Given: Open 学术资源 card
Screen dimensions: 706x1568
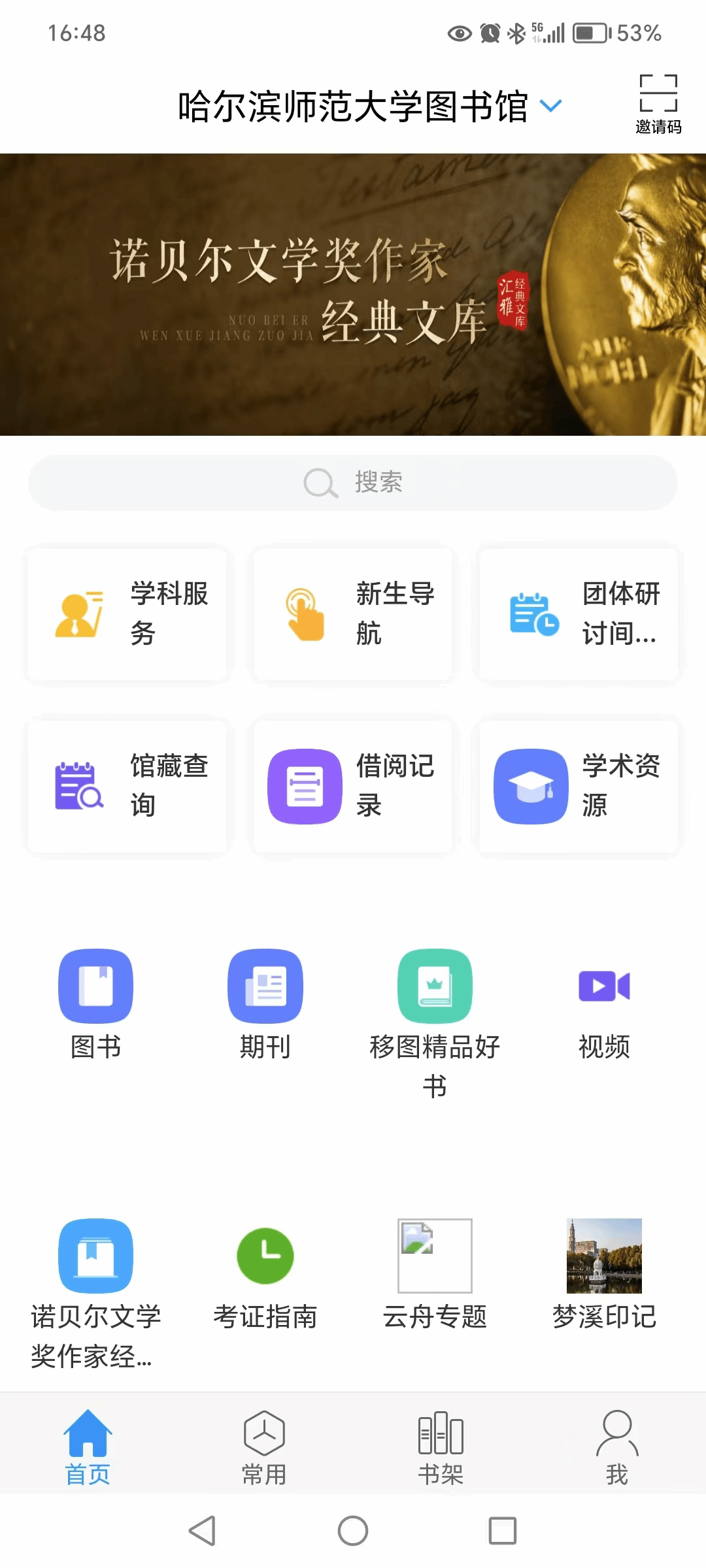Looking at the screenshot, I should (579, 786).
